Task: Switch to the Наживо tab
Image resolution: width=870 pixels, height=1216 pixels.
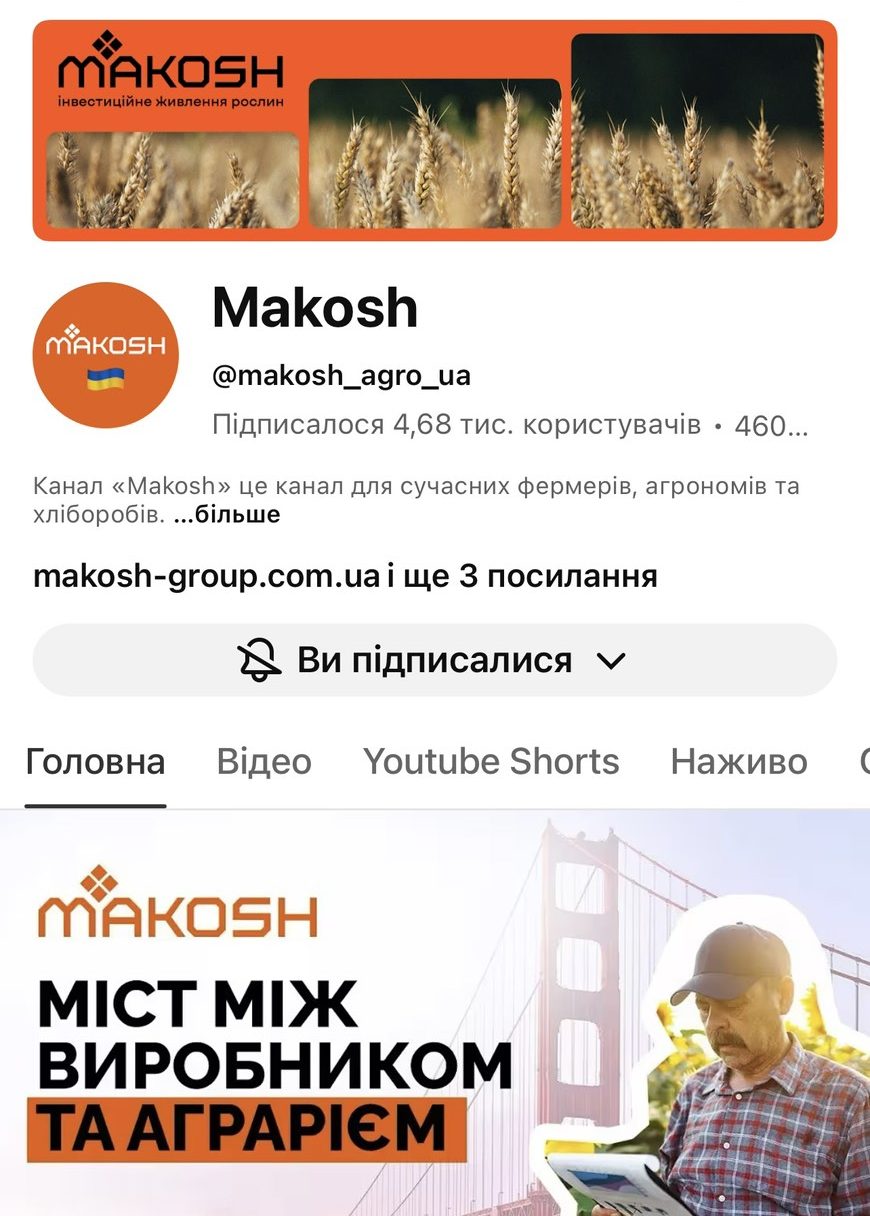Action: click(738, 762)
